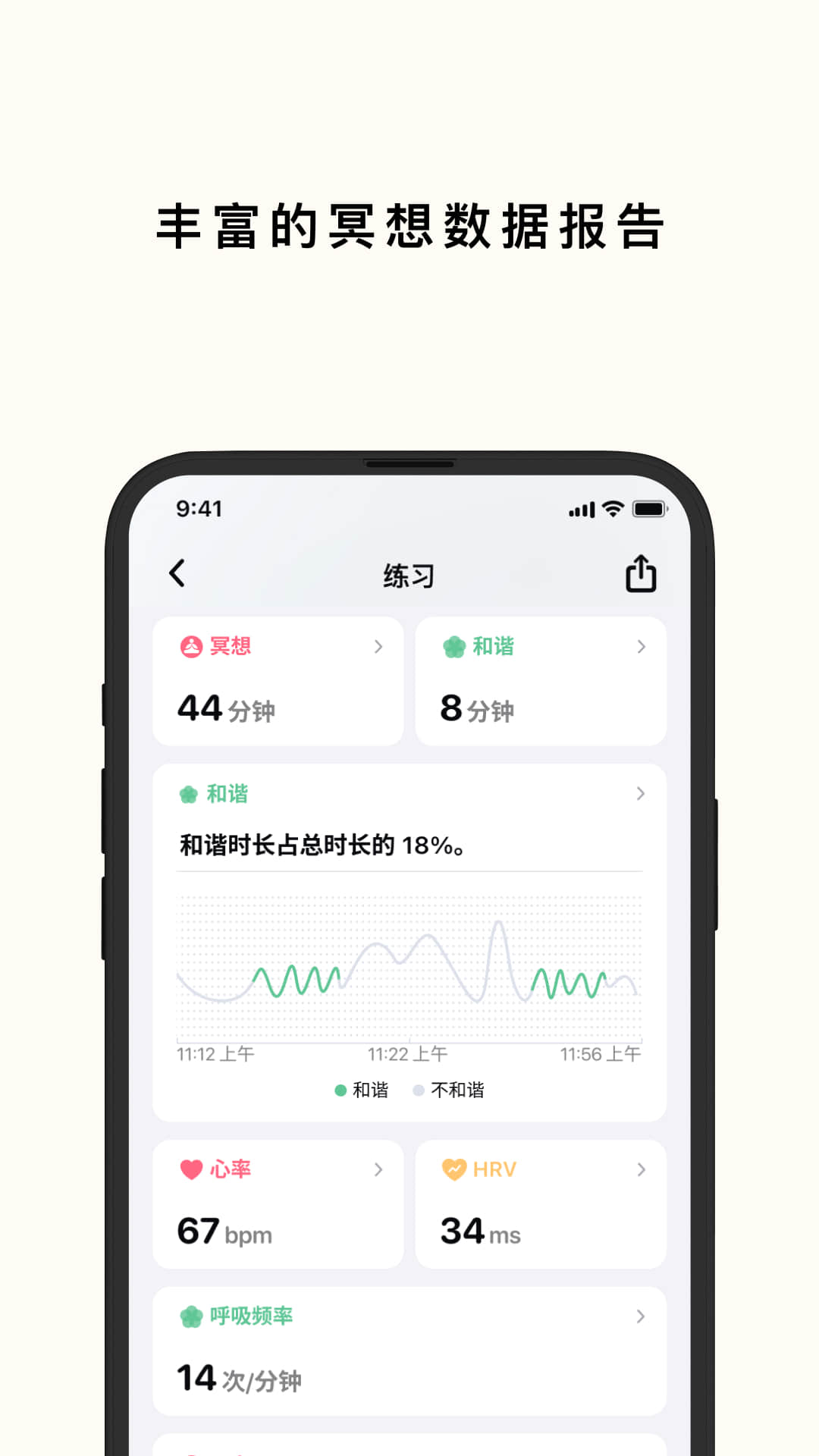Tap the 冥想 meditation person icon

point(190,647)
